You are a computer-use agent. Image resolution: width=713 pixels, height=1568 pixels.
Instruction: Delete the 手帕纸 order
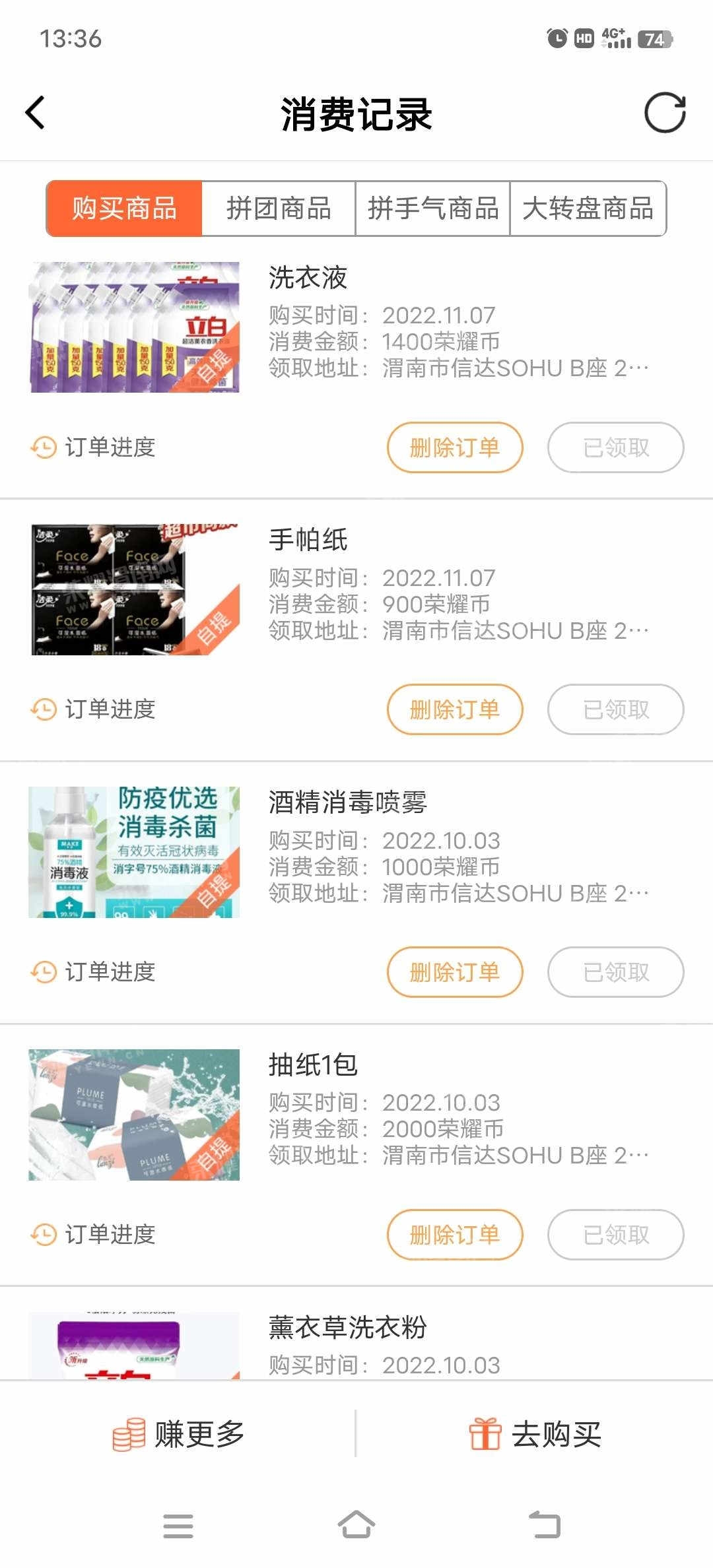tap(455, 710)
